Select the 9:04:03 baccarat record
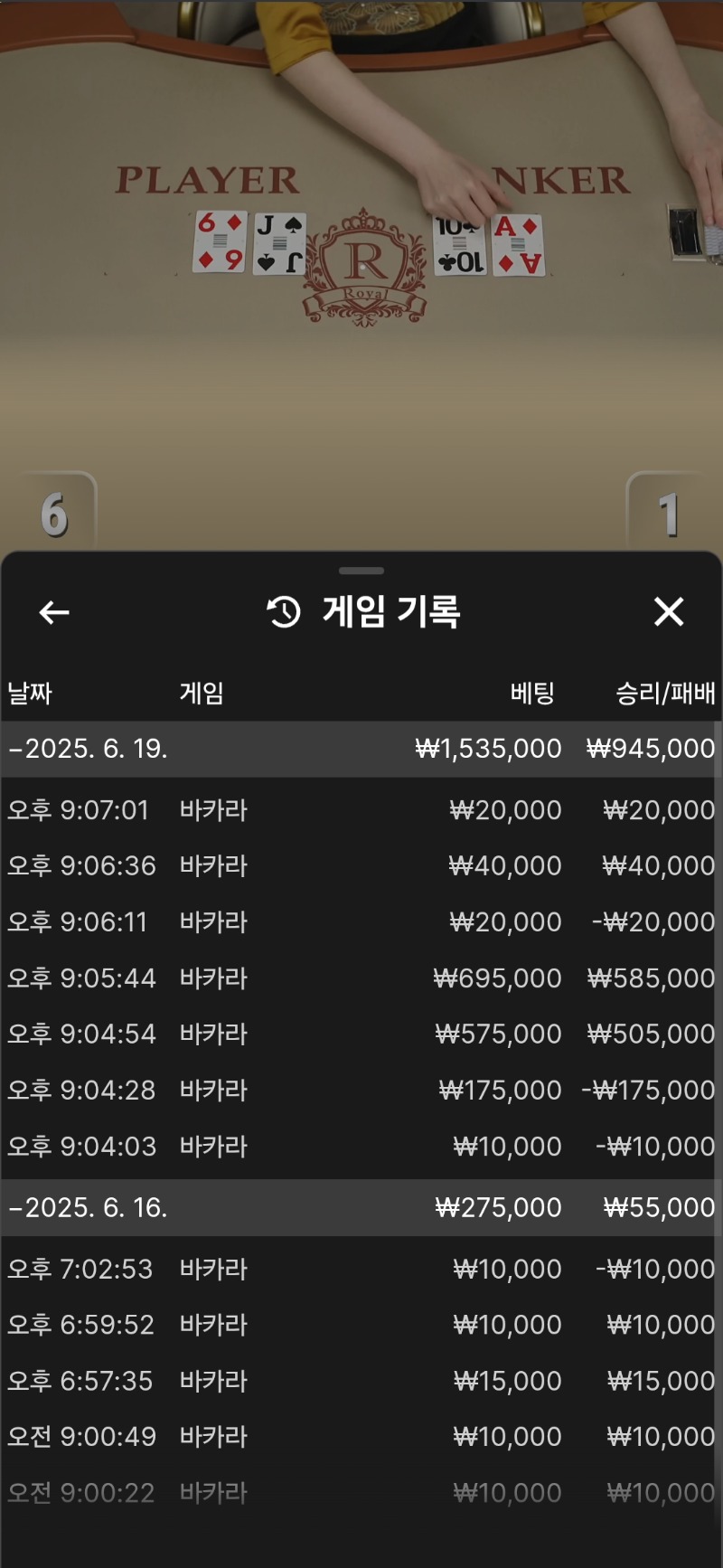This screenshot has height=1568, width=723. pyautogui.click(x=361, y=1146)
